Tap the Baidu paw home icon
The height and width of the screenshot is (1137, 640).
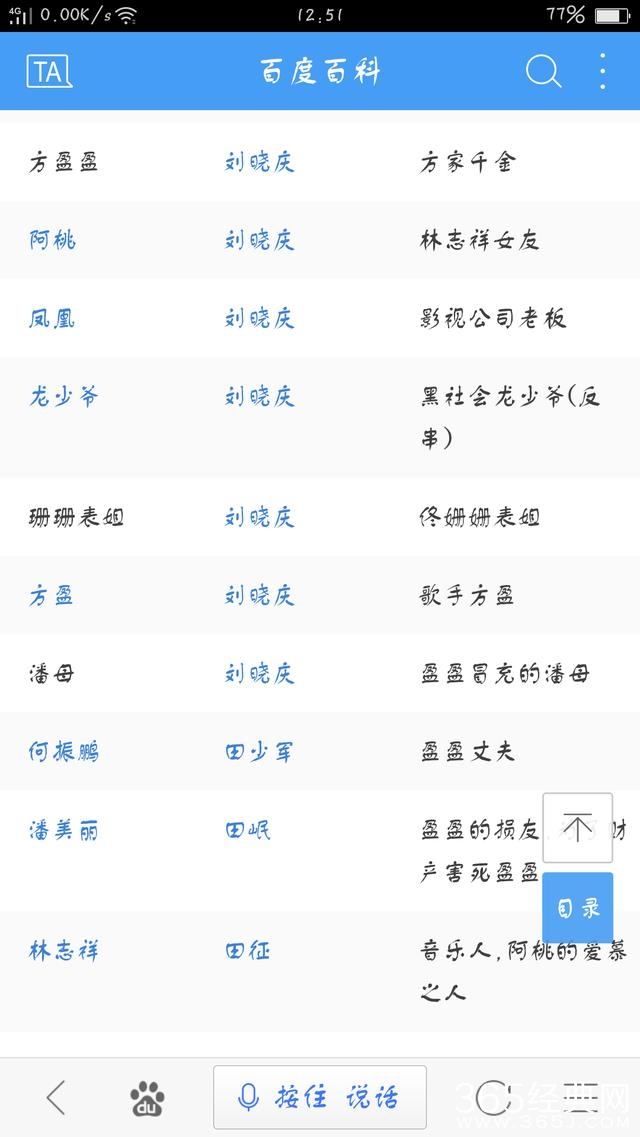click(x=147, y=1098)
